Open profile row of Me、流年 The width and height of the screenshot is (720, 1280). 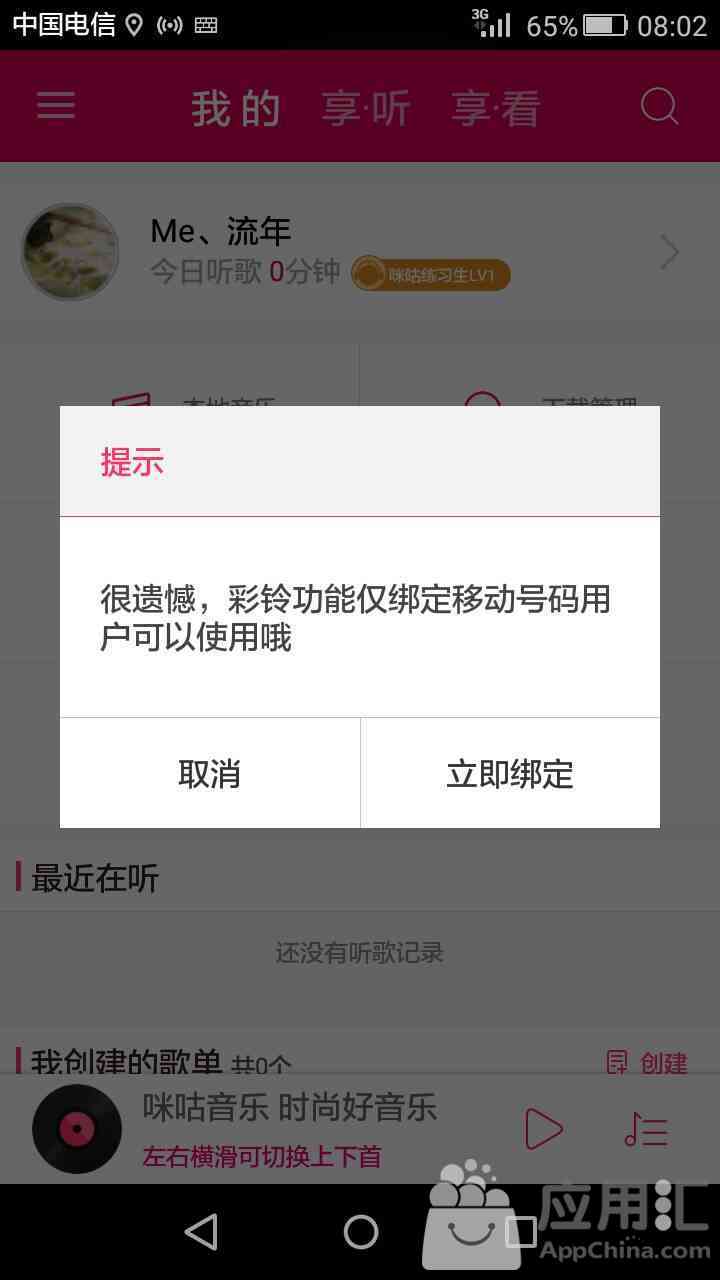click(x=360, y=252)
